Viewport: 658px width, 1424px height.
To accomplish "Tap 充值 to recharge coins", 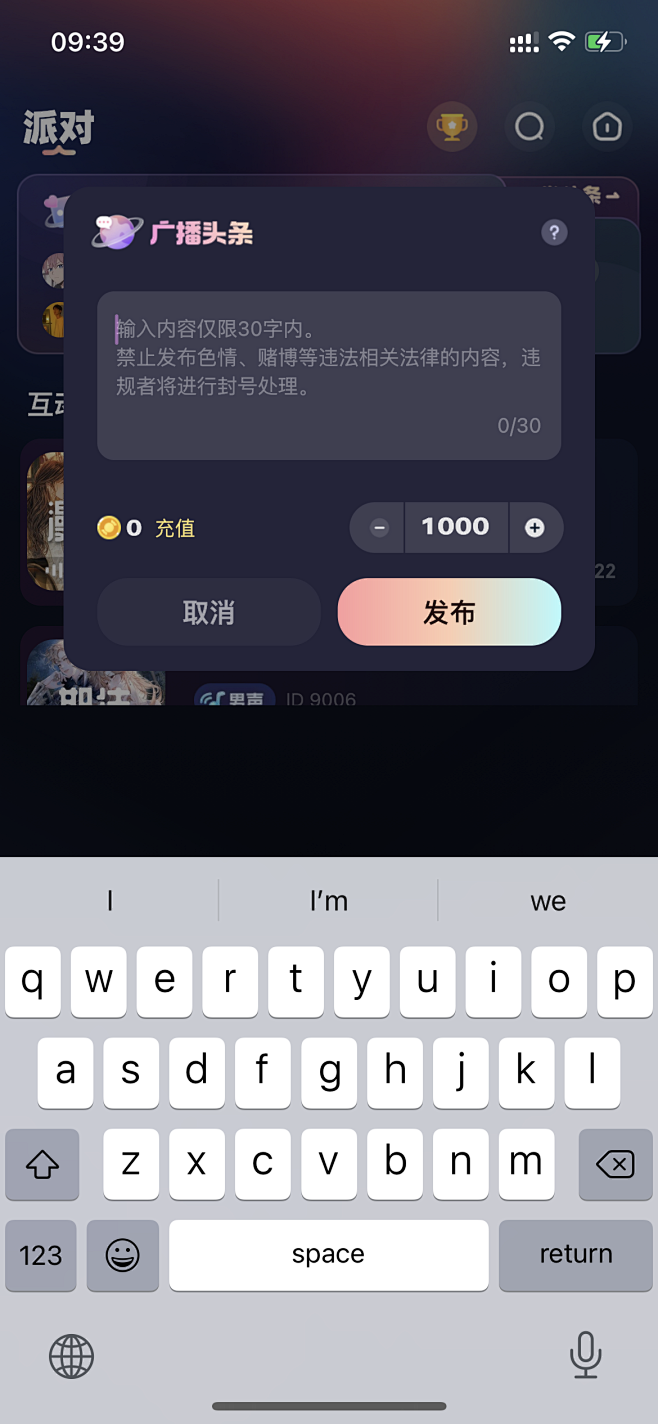I will 175,528.
